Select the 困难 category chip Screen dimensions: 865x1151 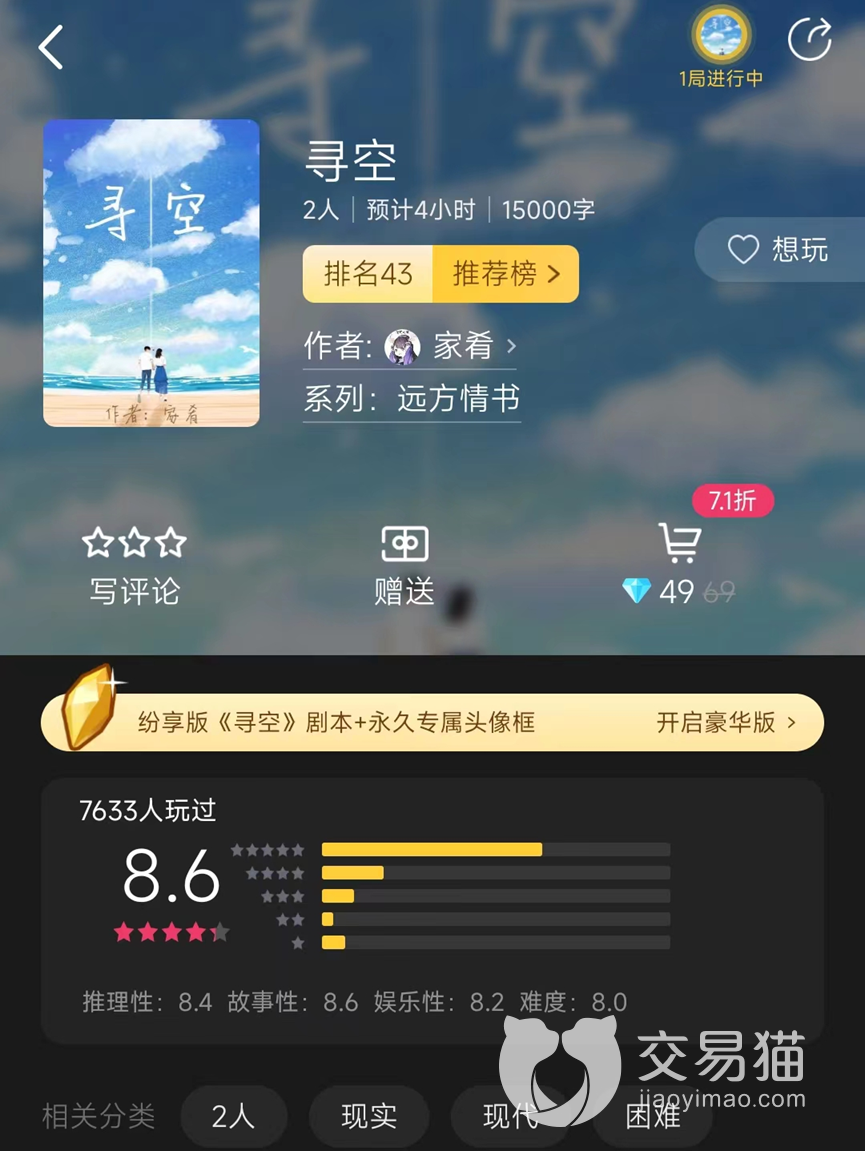[x=652, y=1116]
